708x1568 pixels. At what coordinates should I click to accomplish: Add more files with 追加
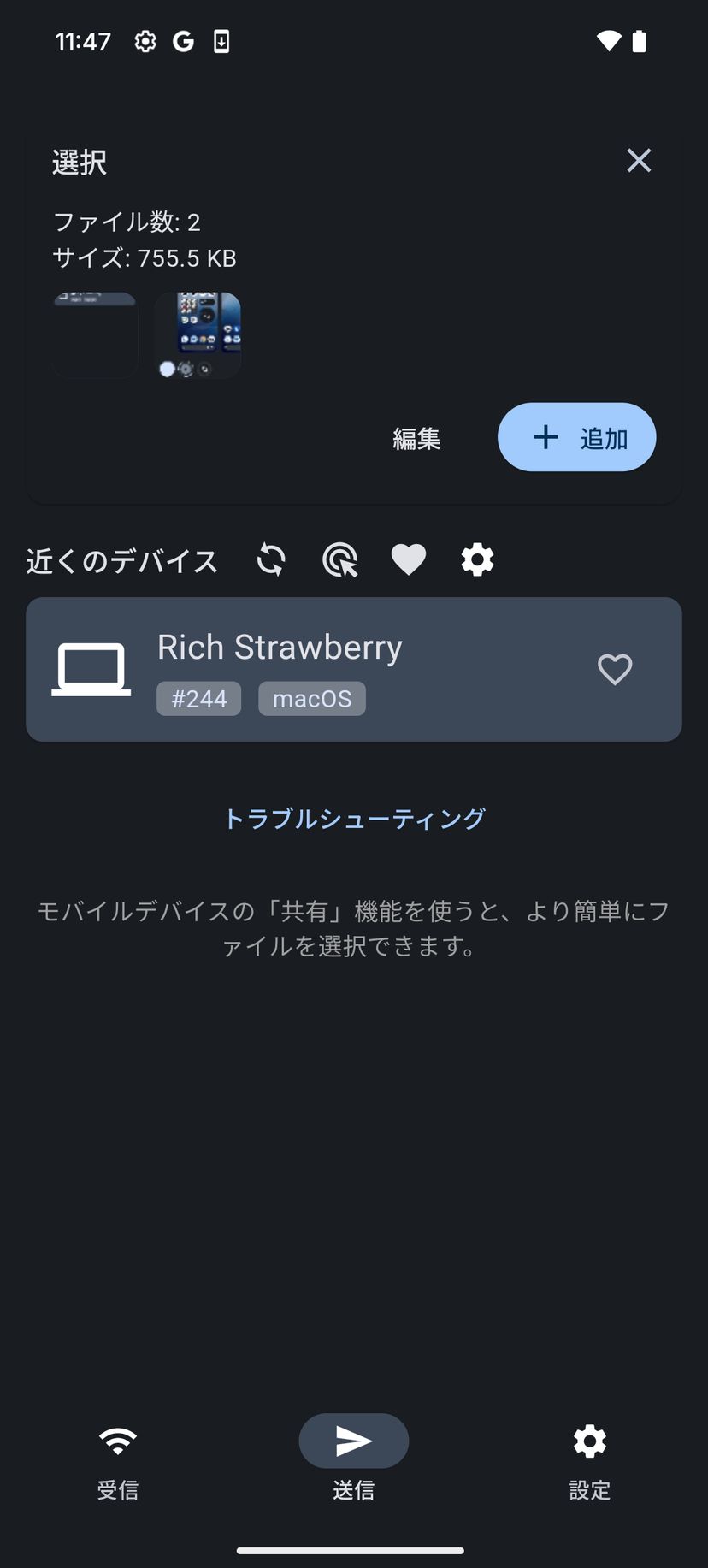click(576, 437)
